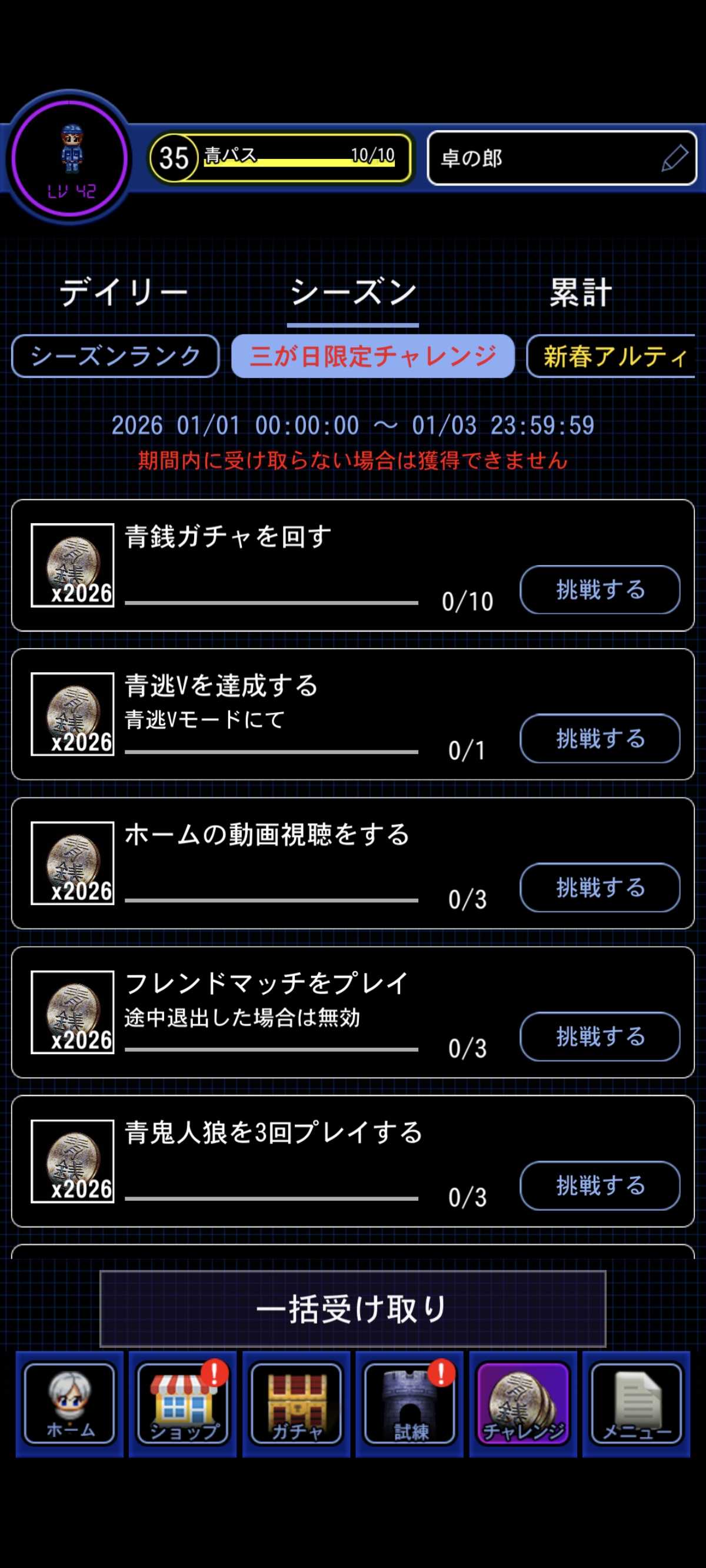Select the 新春アルティ chip

coord(612,356)
